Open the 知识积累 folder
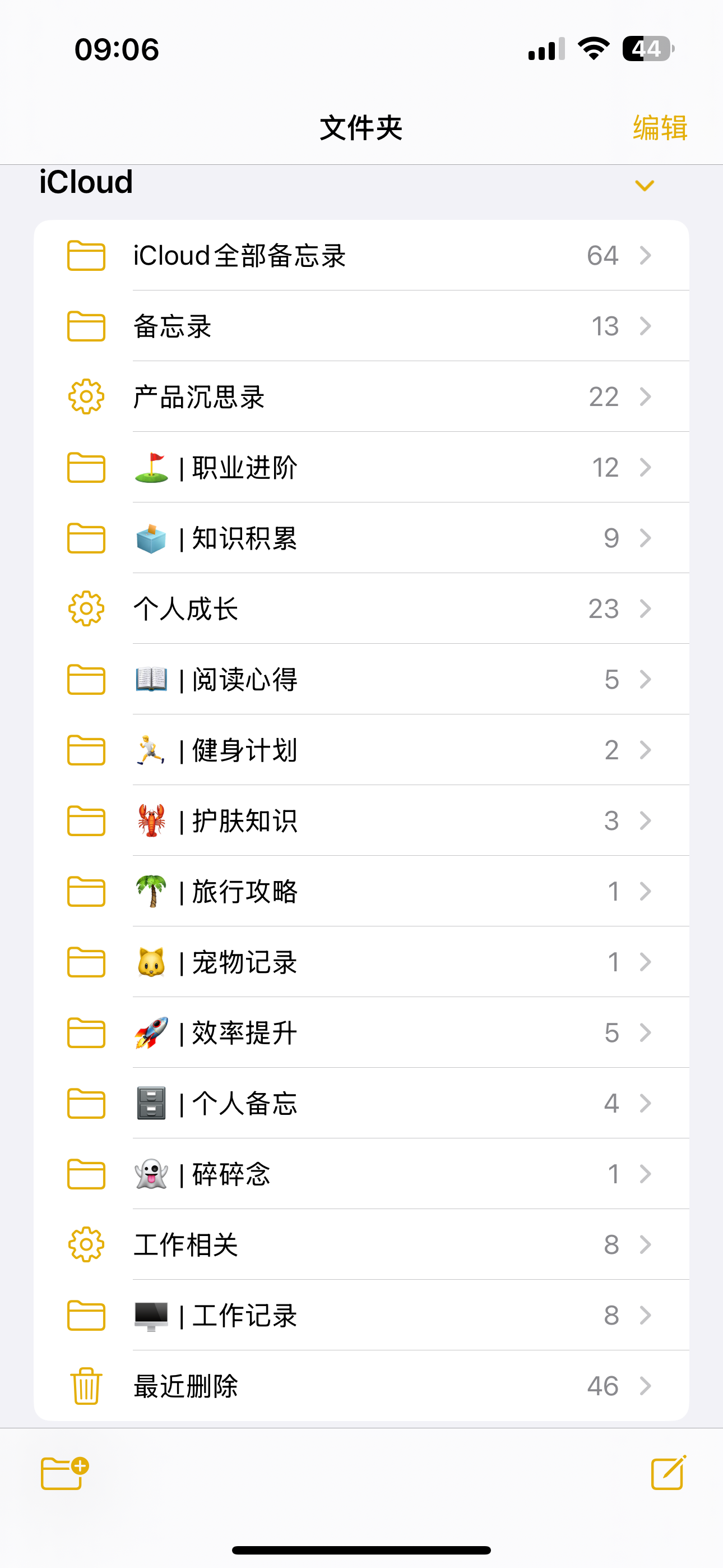 [361, 537]
